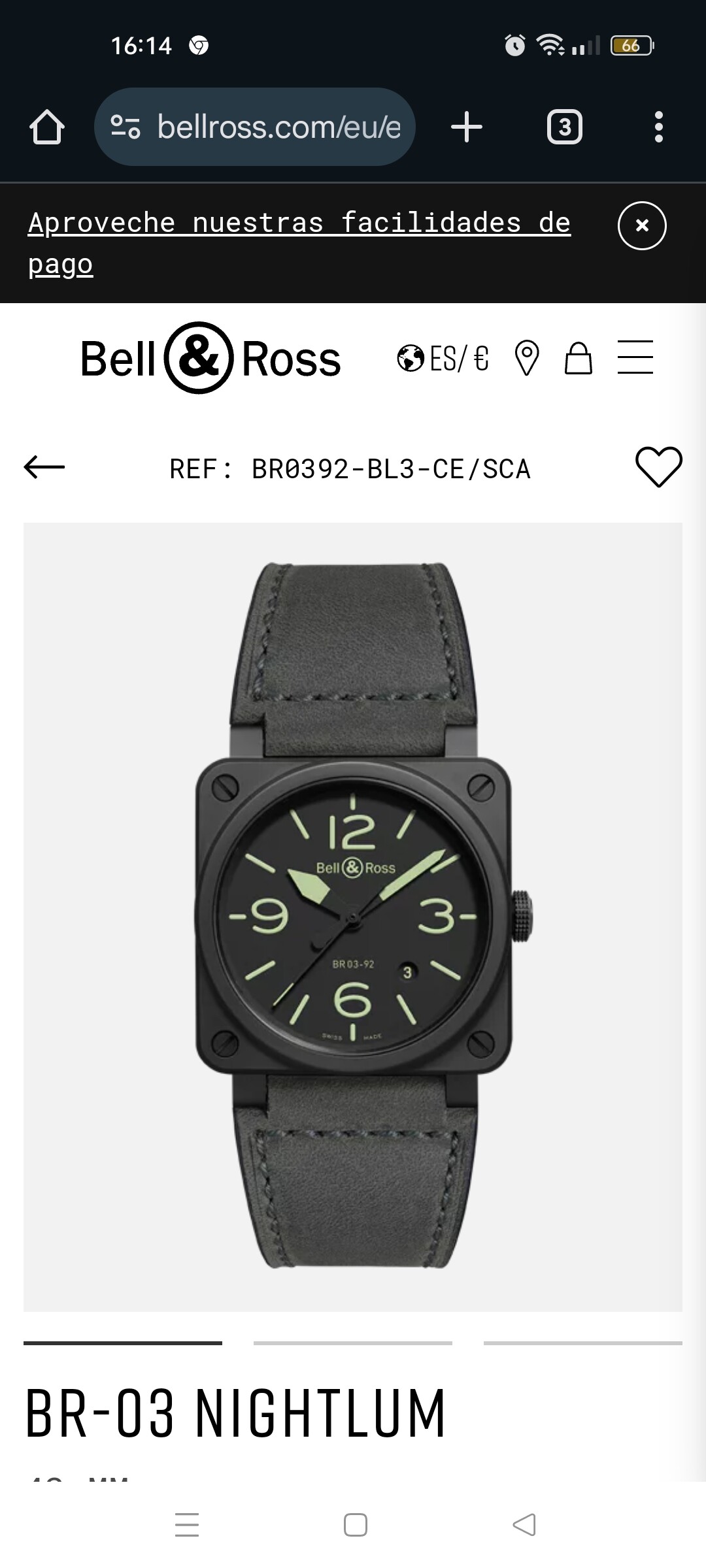This screenshot has height=1568, width=706.
Task: Go back with the arrow beside REF
Action: 44,466
